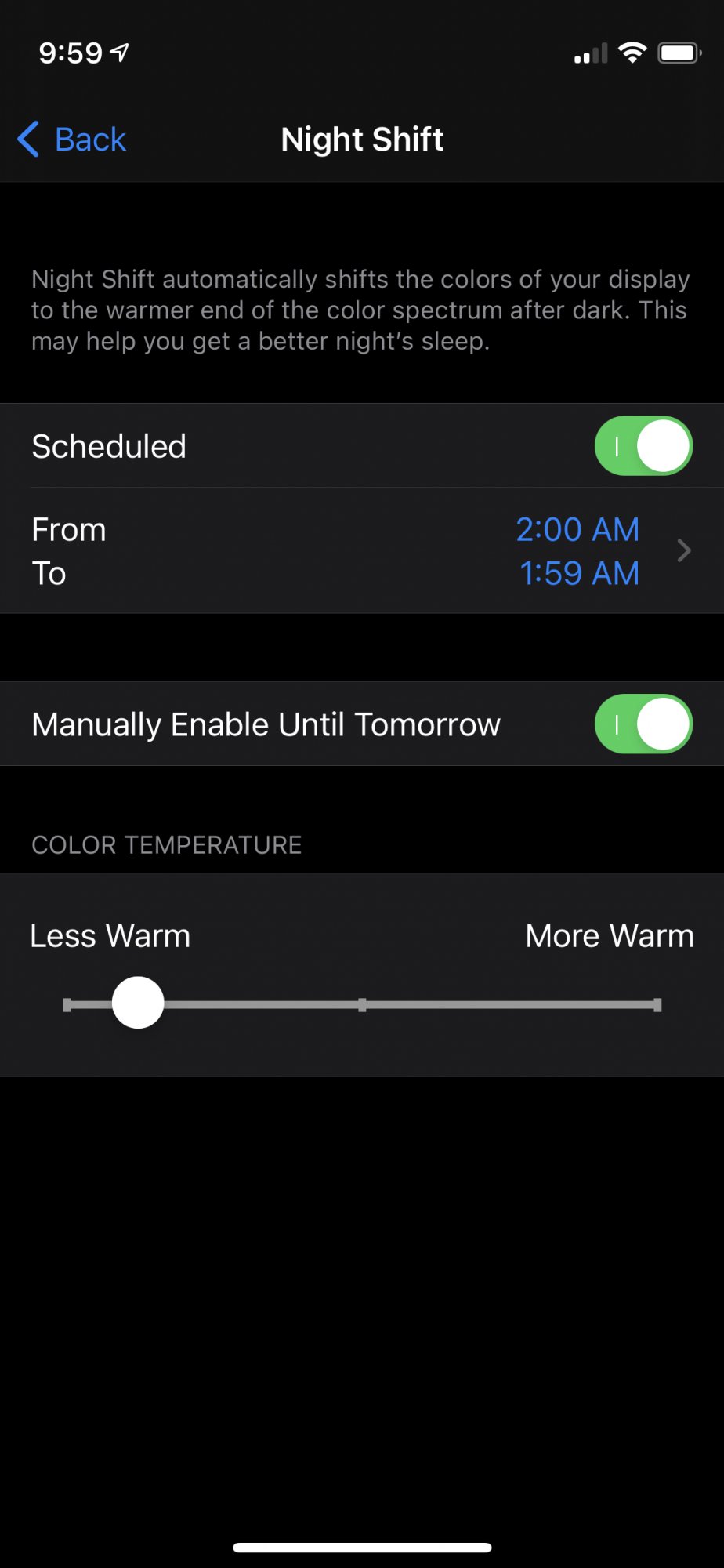Disable Manually Enable Until Tomorrow
The width and height of the screenshot is (724, 1568).
[x=643, y=724]
